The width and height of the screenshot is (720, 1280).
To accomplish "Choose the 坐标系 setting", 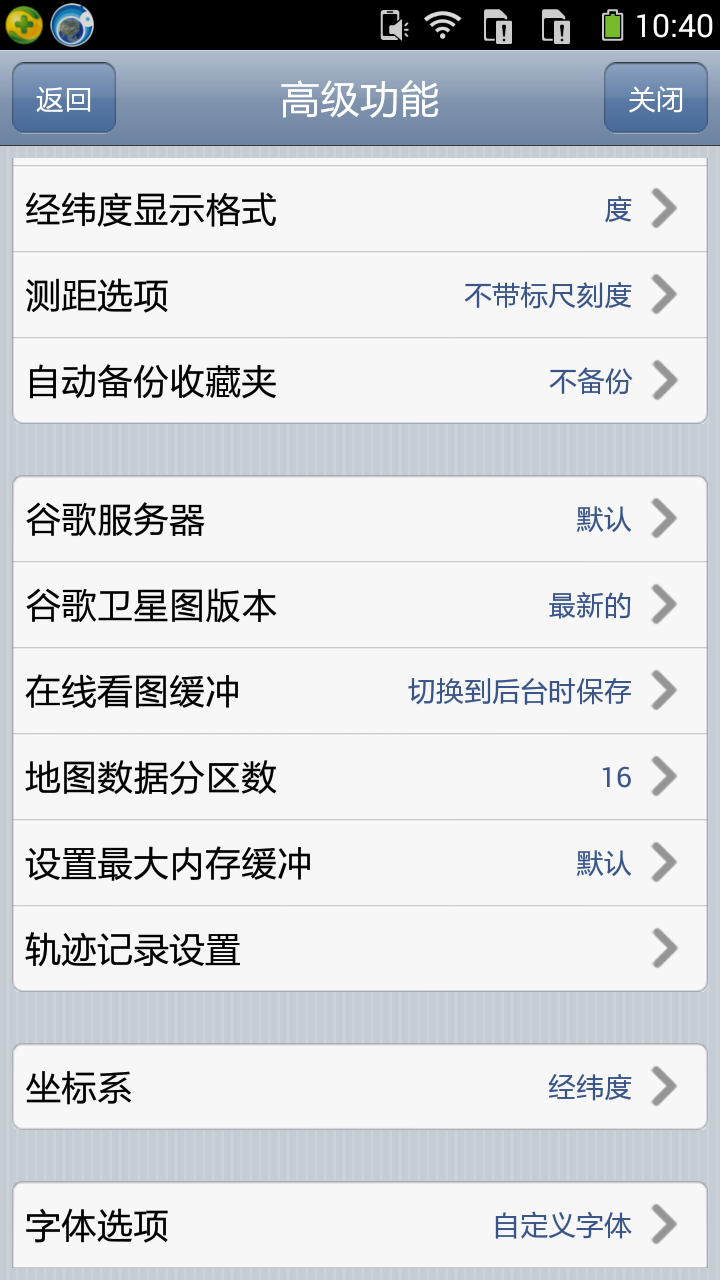I will click(x=360, y=1087).
